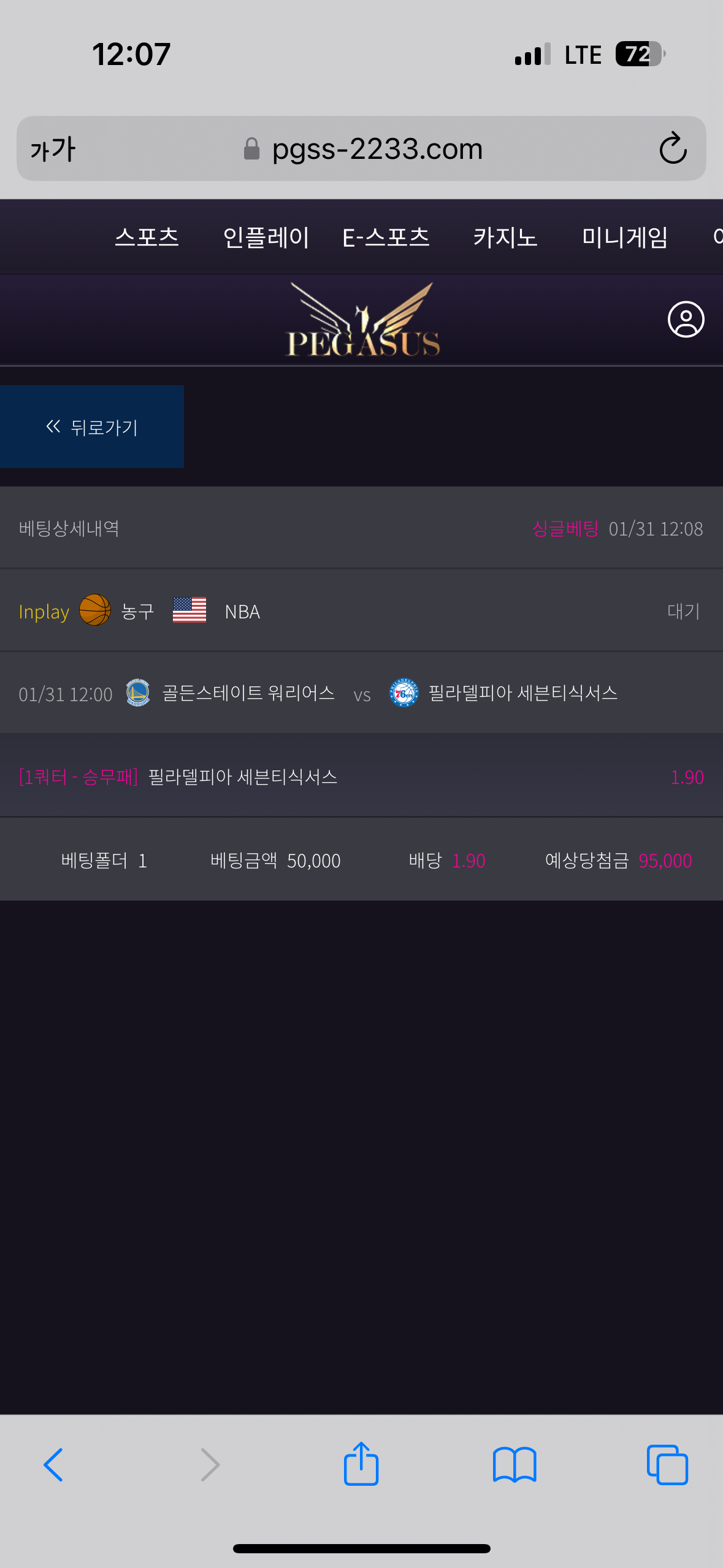Image resolution: width=723 pixels, height=1568 pixels.
Task: Share this page from Safari toolbar
Action: click(x=361, y=1464)
